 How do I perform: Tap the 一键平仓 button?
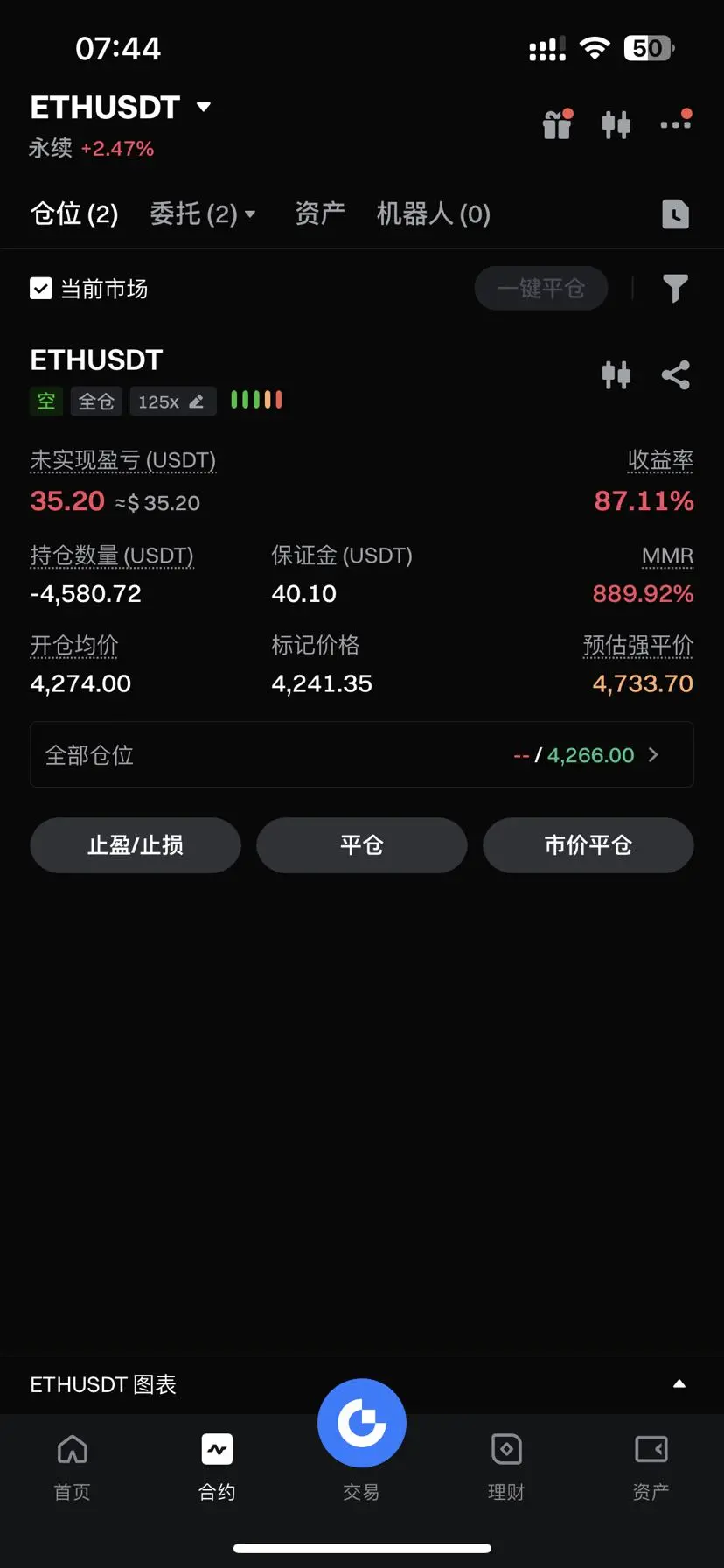coord(540,289)
